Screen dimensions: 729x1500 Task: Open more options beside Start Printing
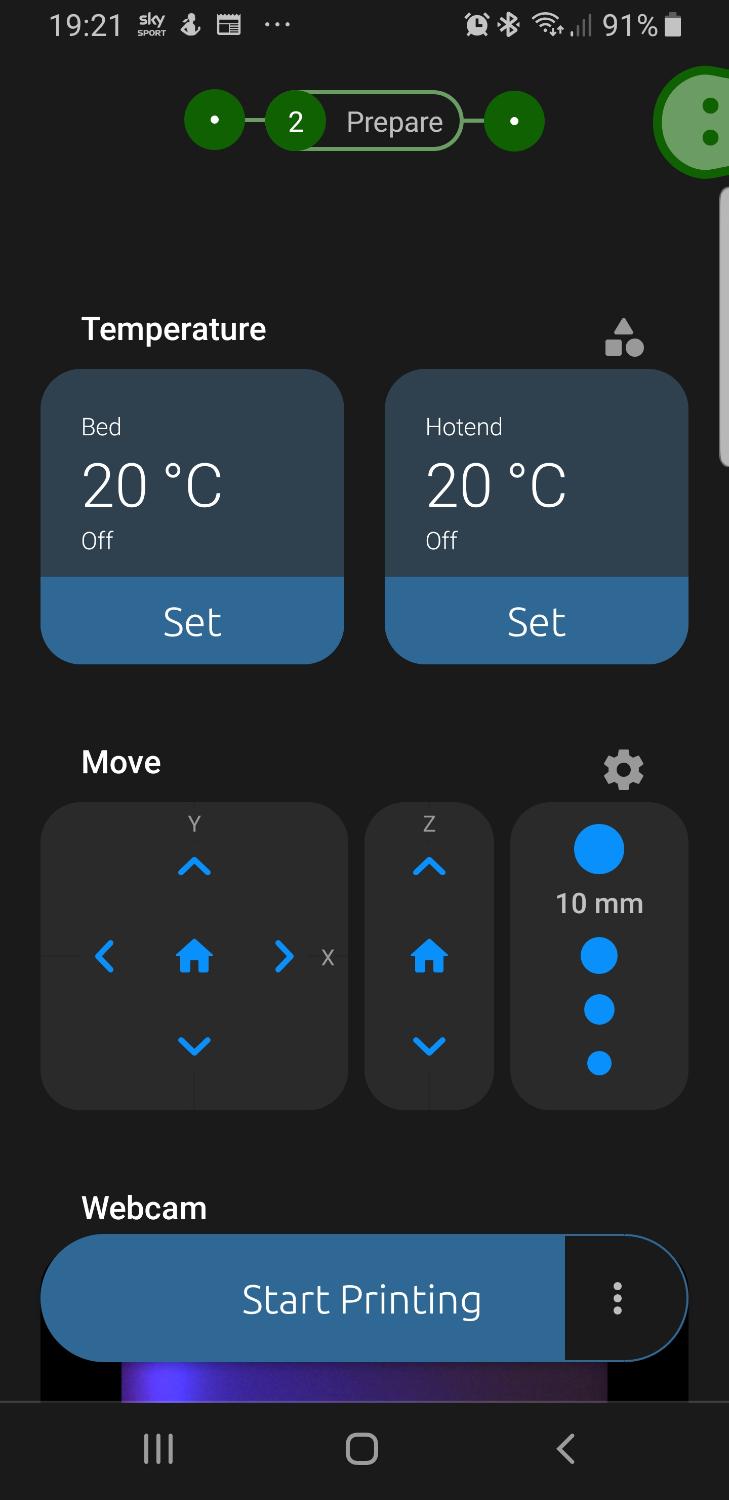point(618,1299)
